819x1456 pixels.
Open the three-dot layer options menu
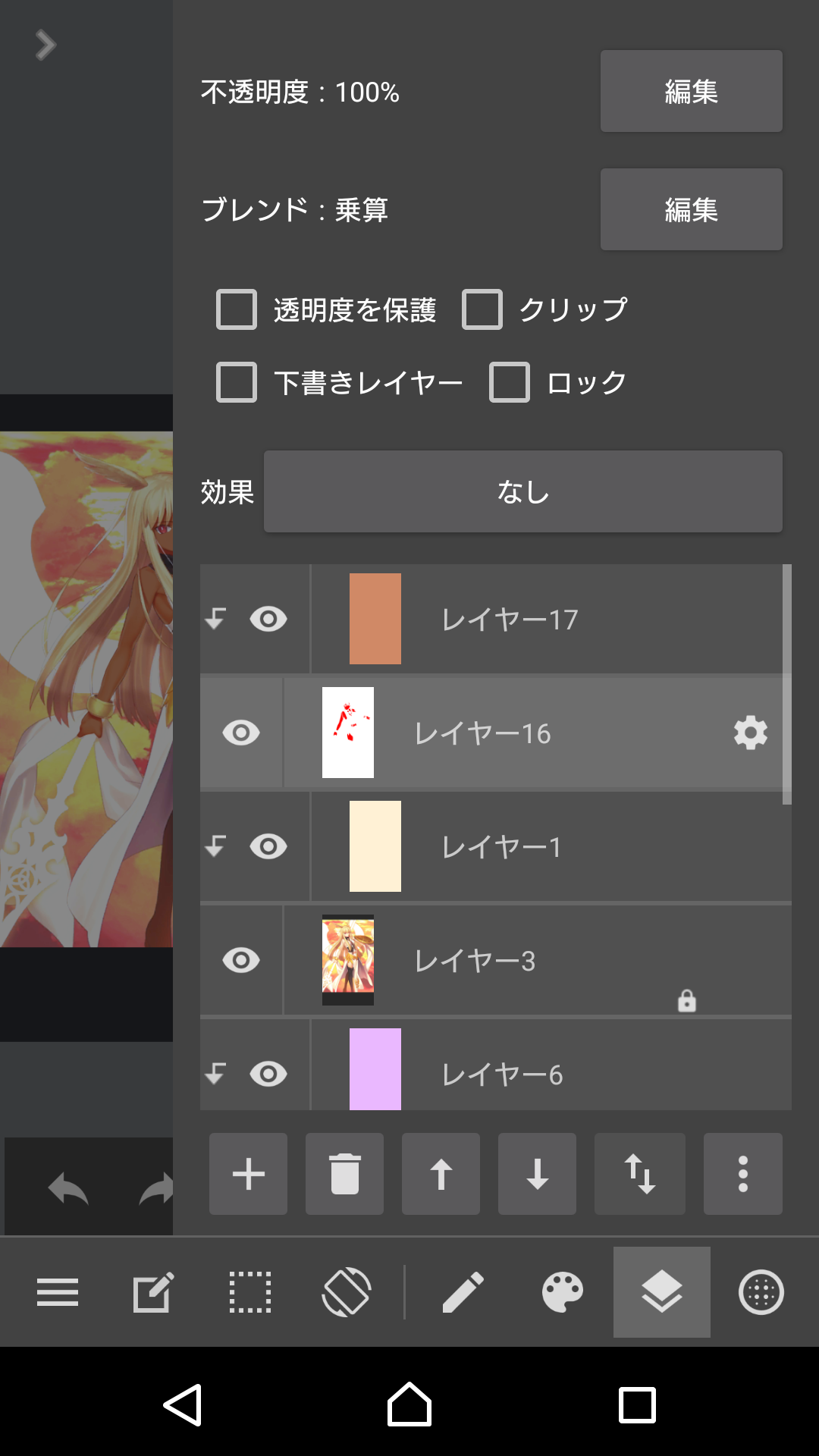(742, 1174)
